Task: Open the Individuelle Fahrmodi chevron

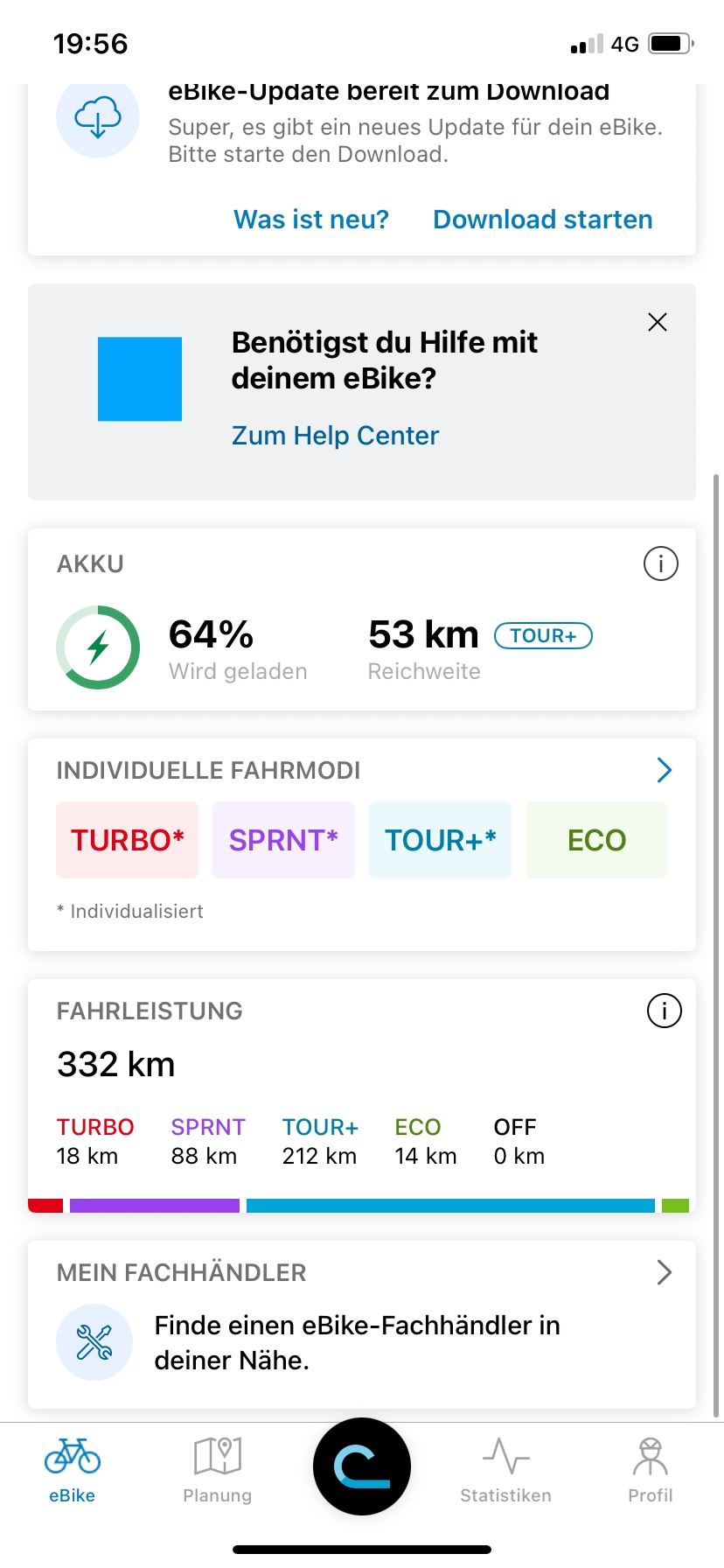Action: (664, 770)
